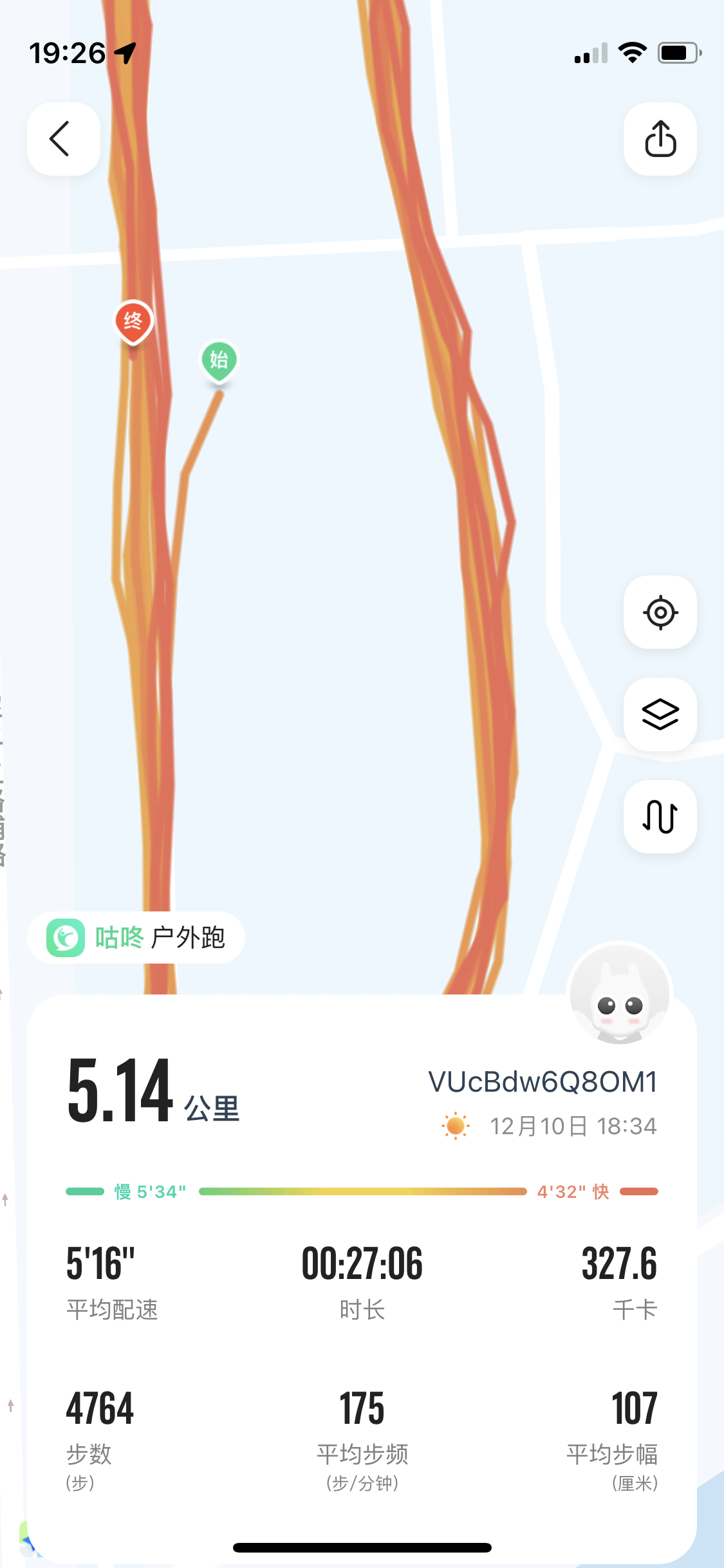Recenter the map on the route

(x=660, y=612)
